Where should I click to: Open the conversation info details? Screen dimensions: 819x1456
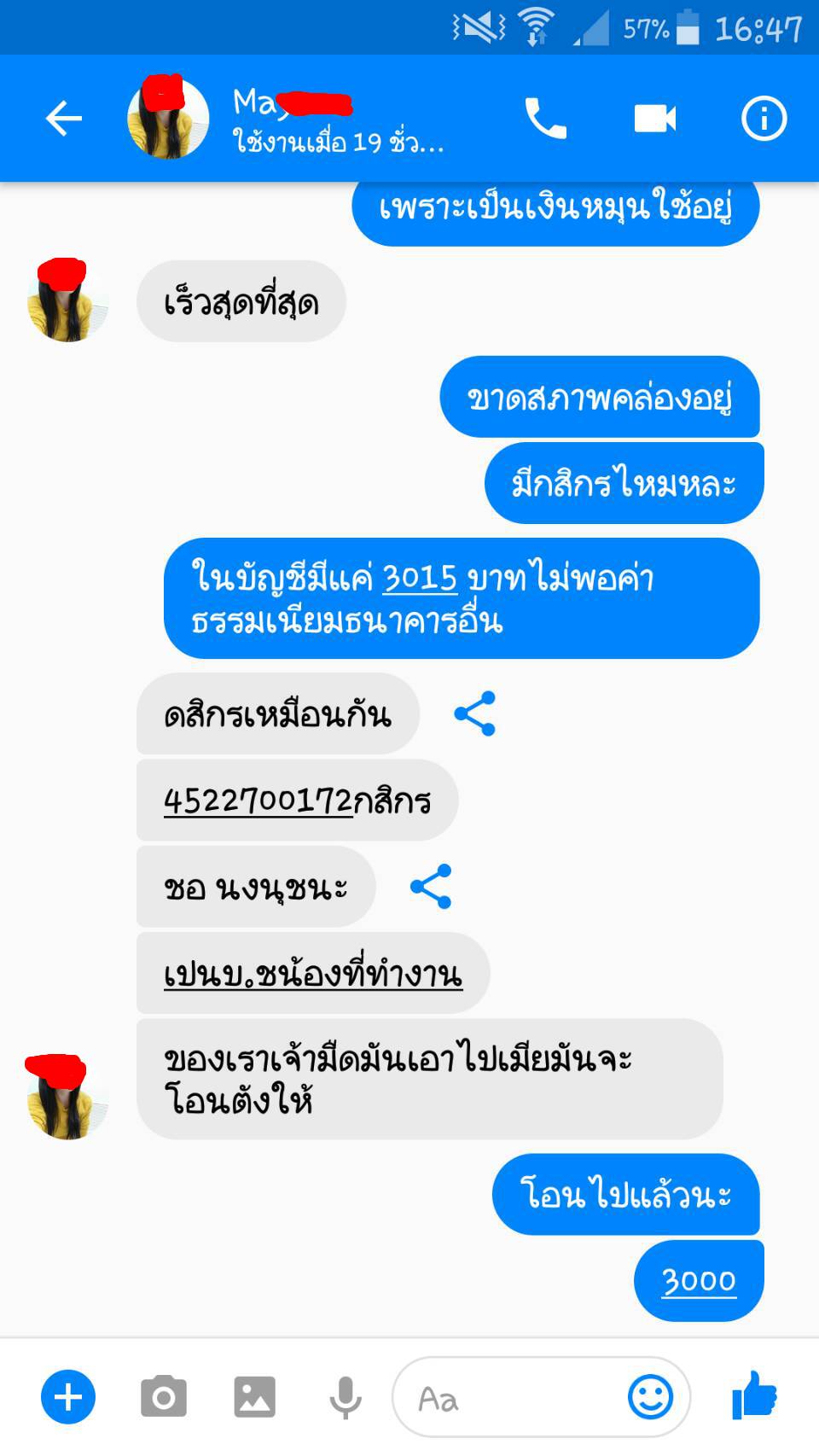click(764, 119)
